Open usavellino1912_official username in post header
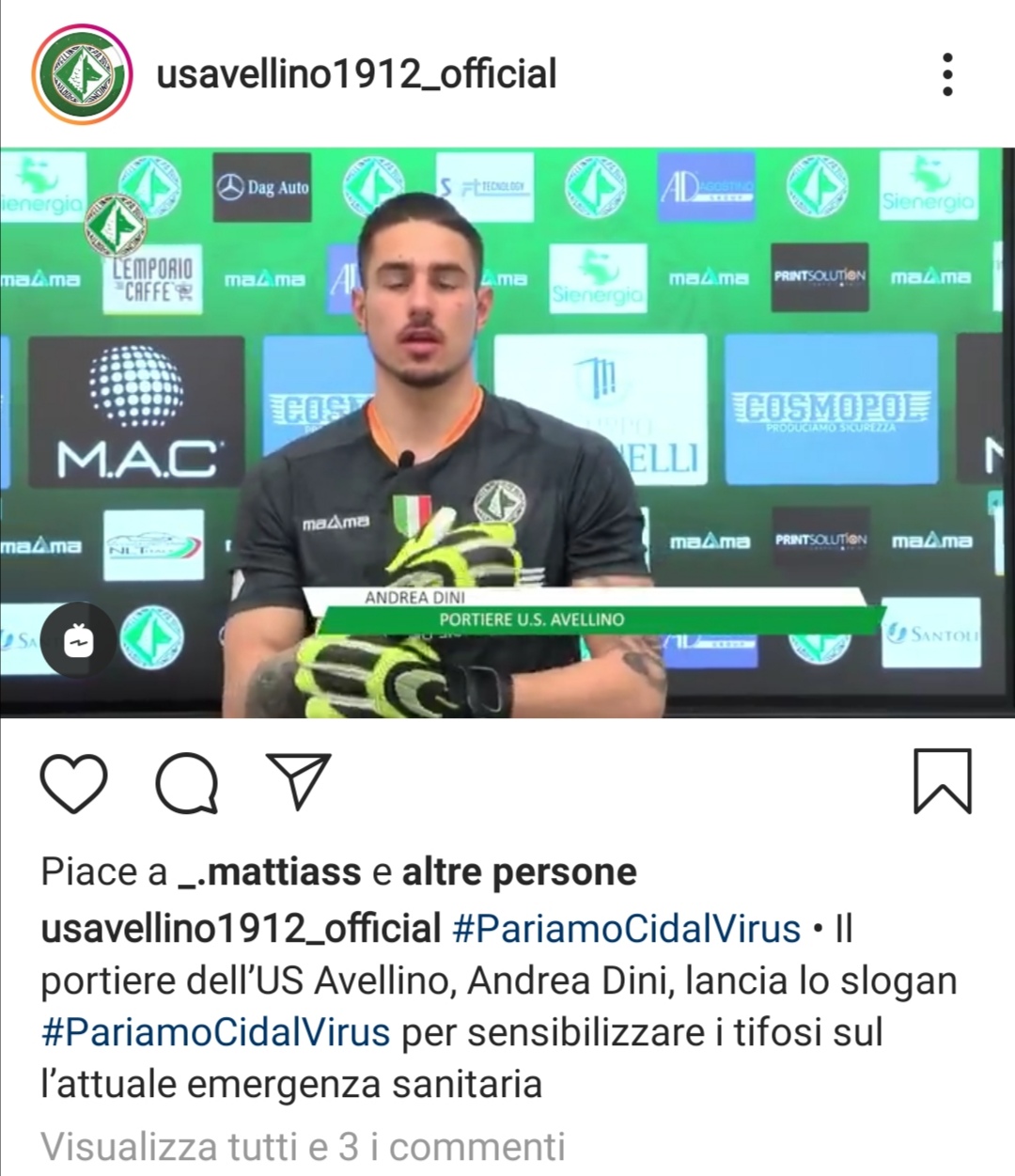The image size is (1015, 1176). [x=356, y=74]
